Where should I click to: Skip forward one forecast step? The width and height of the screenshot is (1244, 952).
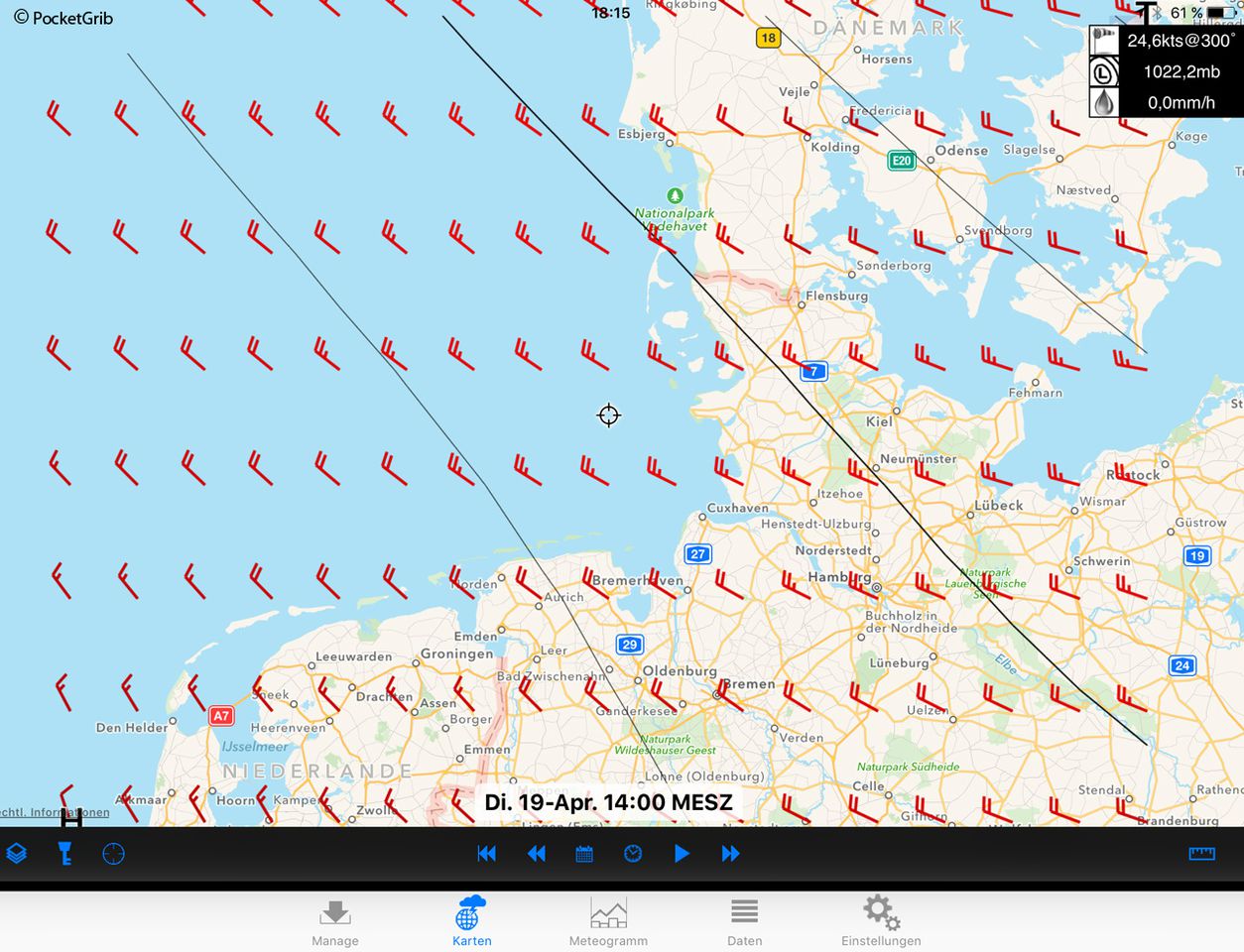(730, 853)
